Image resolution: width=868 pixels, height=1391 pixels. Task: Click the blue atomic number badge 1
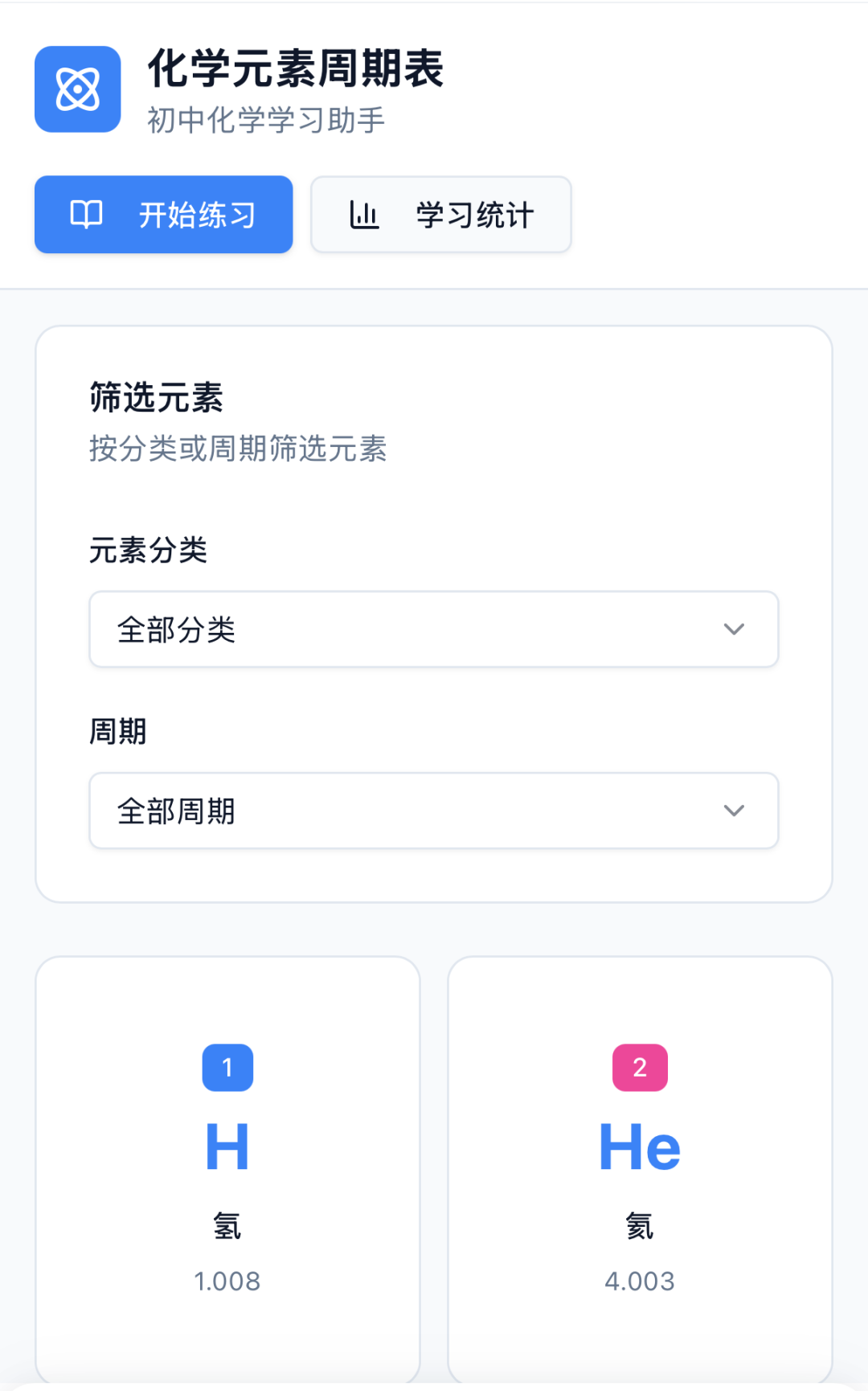227,1068
